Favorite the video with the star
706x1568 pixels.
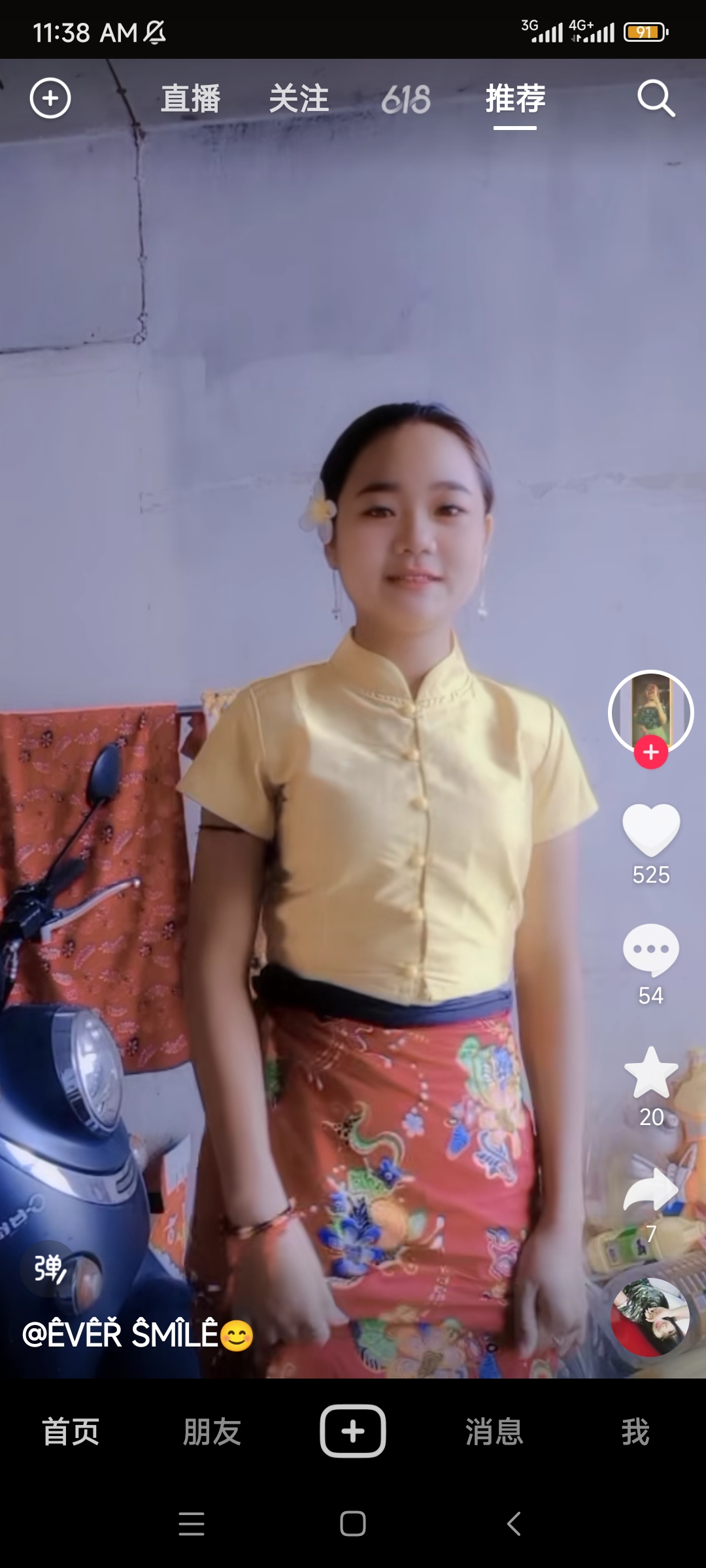[651, 1073]
